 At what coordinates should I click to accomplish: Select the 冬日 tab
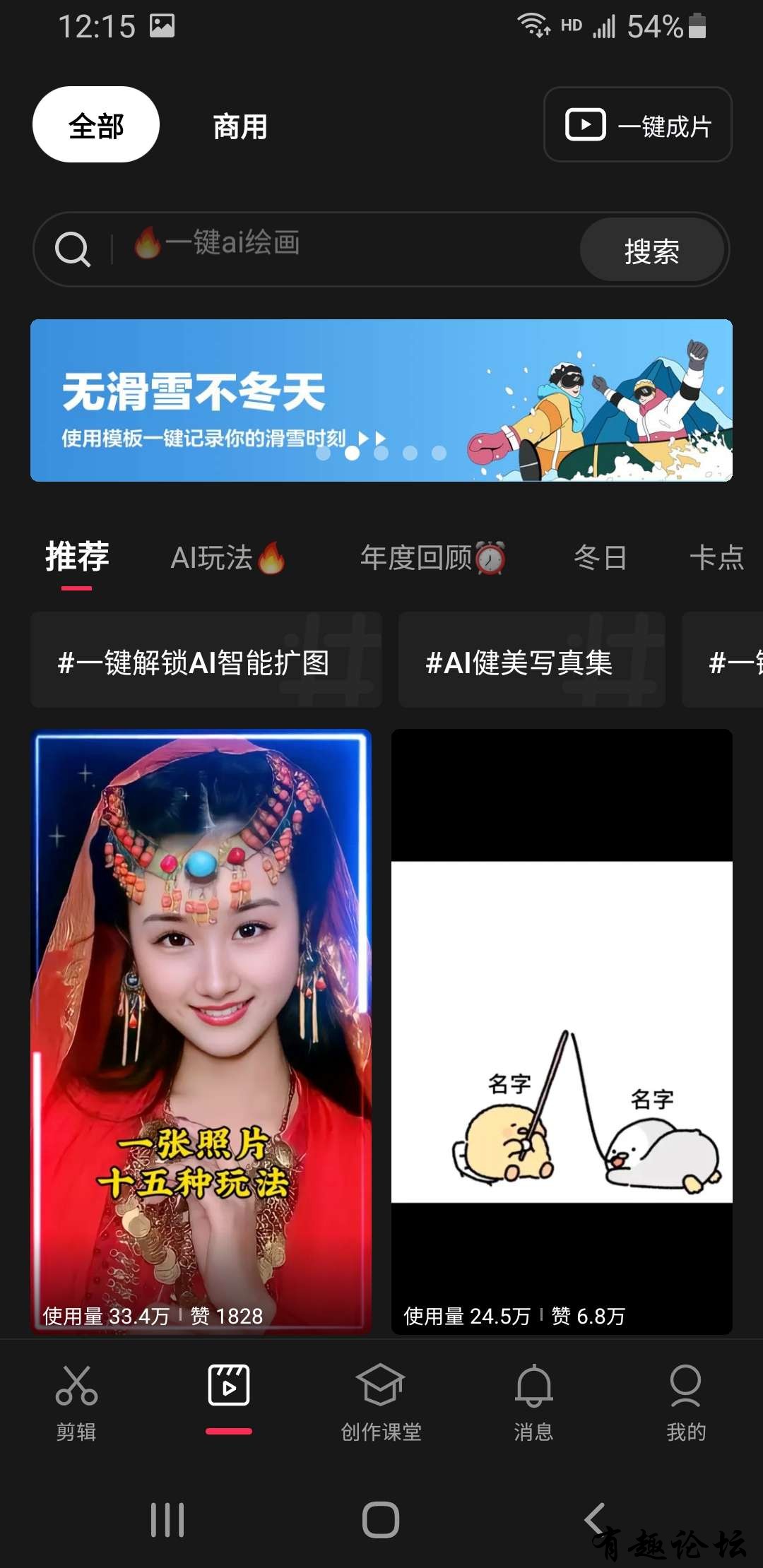(x=600, y=558)
